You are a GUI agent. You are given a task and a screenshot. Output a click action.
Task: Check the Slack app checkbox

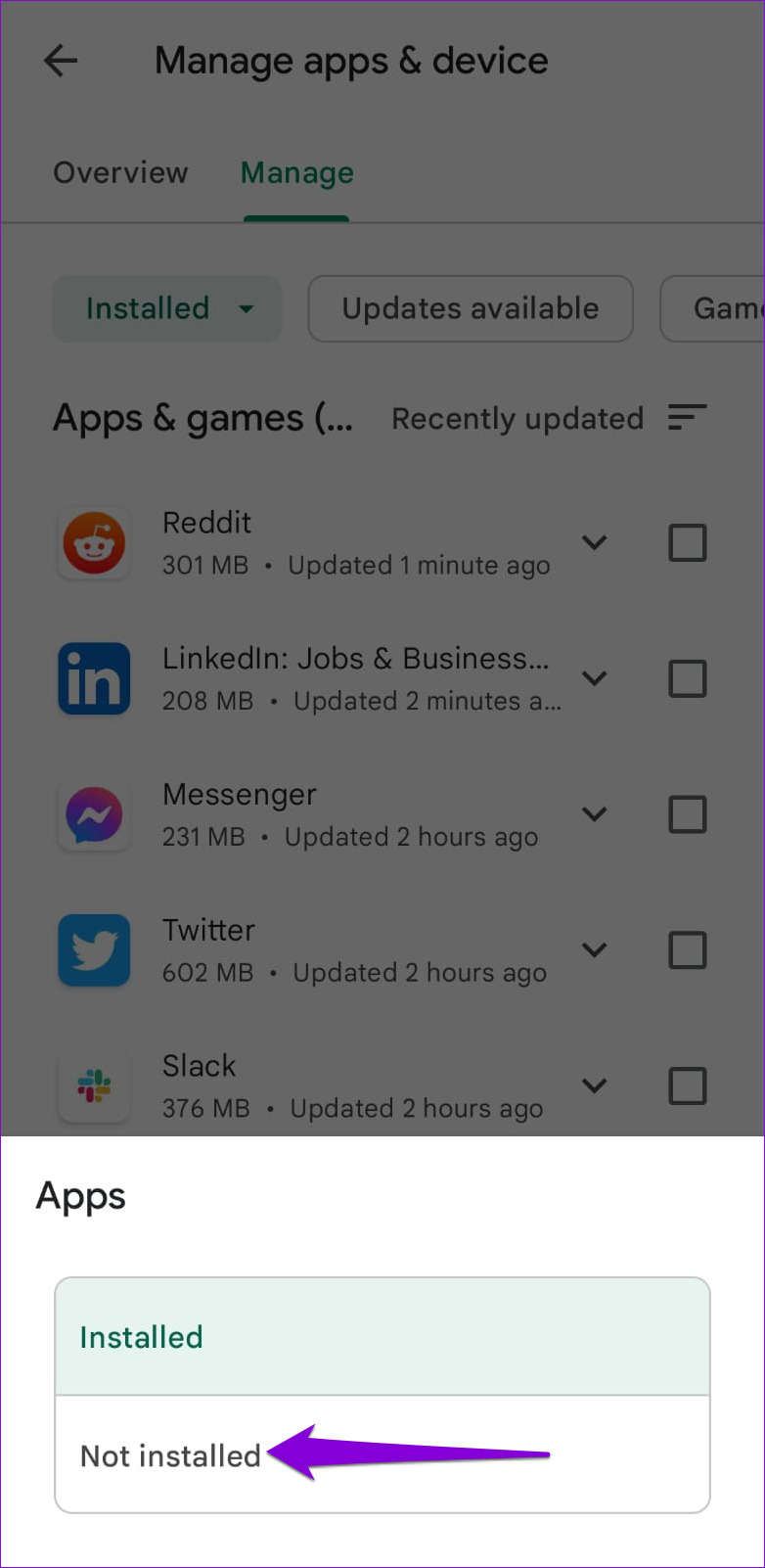click(688, 1085)
